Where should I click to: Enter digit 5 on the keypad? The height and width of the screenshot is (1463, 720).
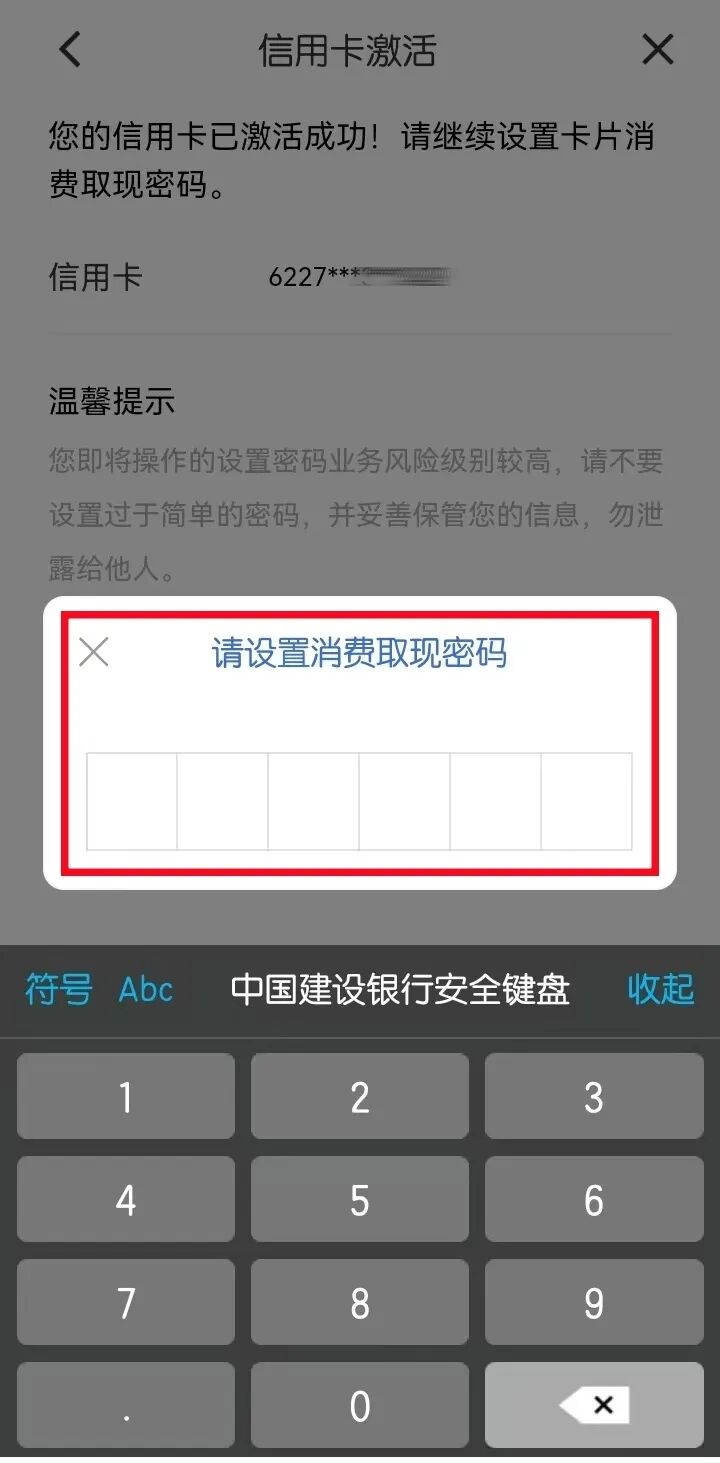tap(360, 1199)
